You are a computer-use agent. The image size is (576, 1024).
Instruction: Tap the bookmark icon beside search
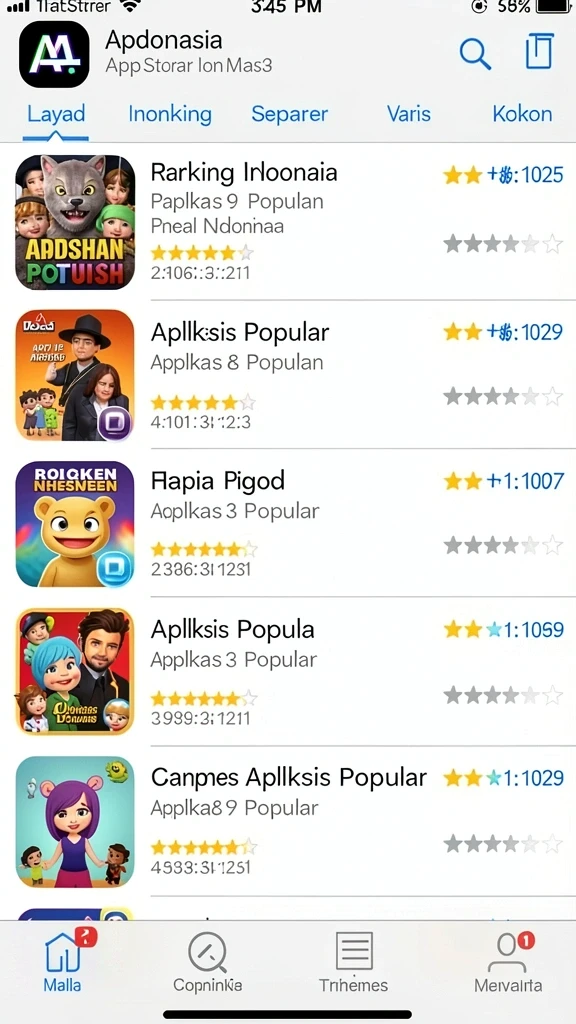[x=539, y=51]
